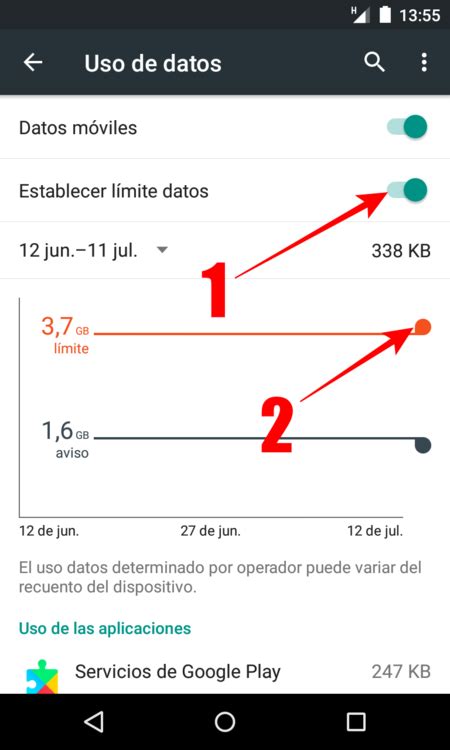This screenshot has height=750, width=450.
Task: Open recent apps
Action: (356, 721)
